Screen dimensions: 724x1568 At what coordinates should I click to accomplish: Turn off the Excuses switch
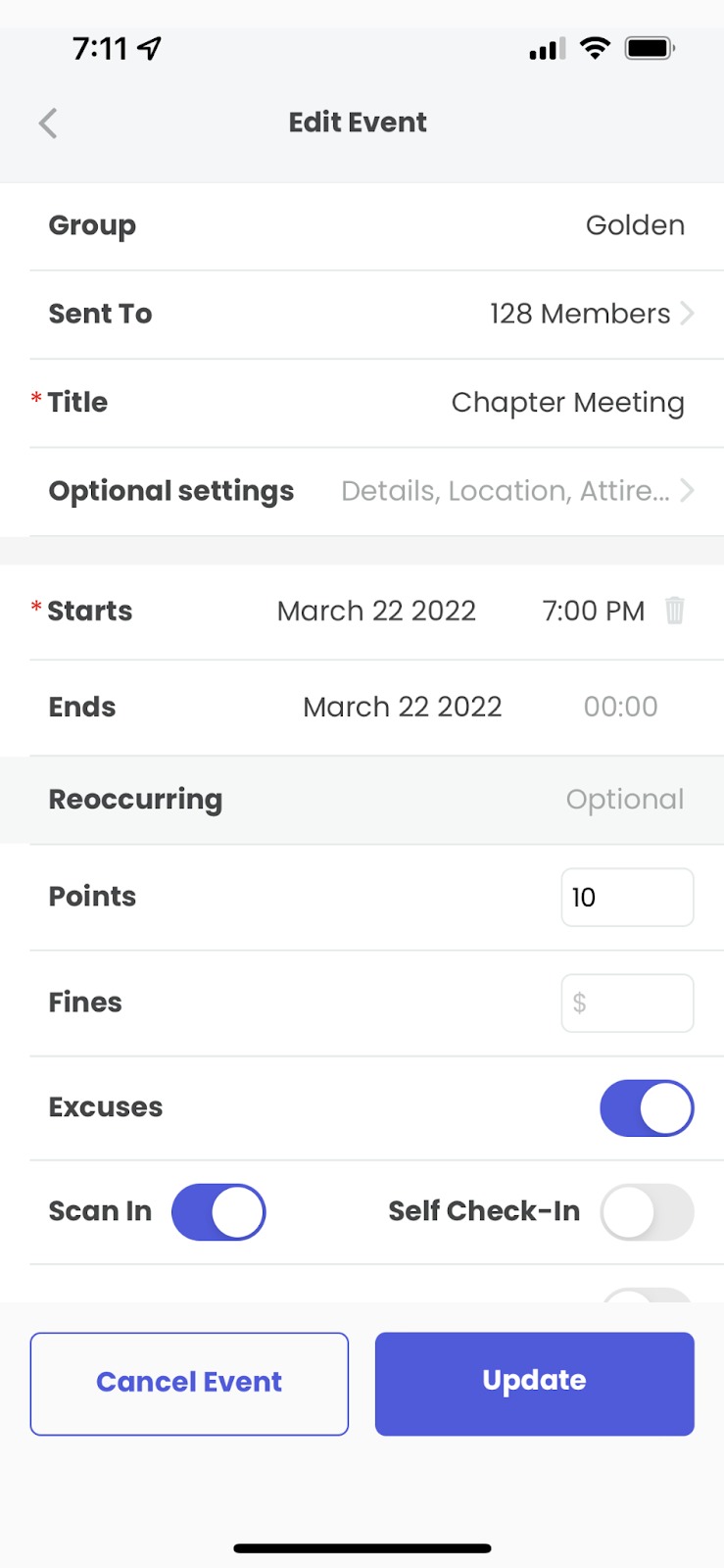coord(647,1107)
